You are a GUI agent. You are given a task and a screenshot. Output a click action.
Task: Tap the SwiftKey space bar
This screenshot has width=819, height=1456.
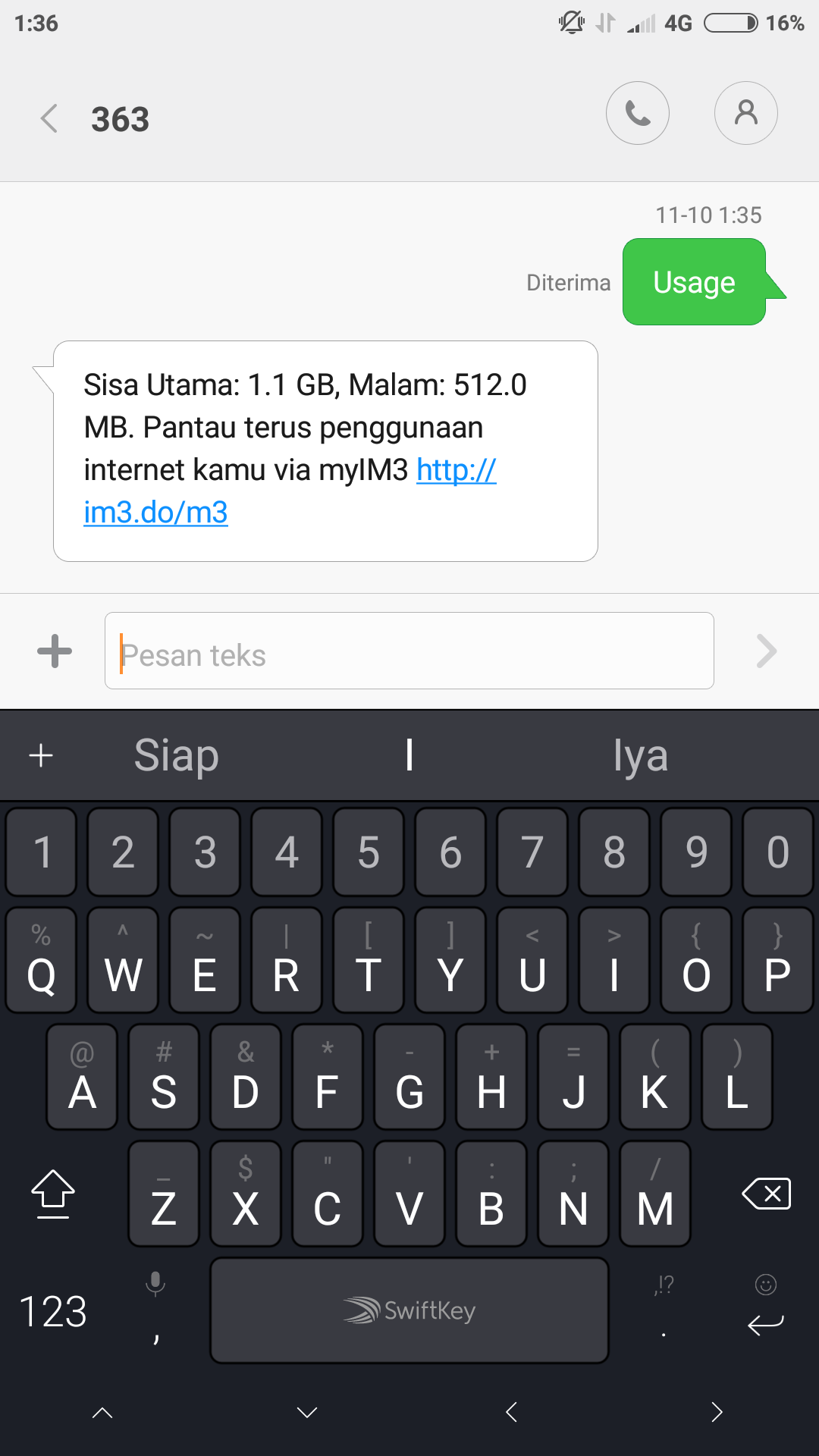pyautogui.click(x=409, y=1311)
